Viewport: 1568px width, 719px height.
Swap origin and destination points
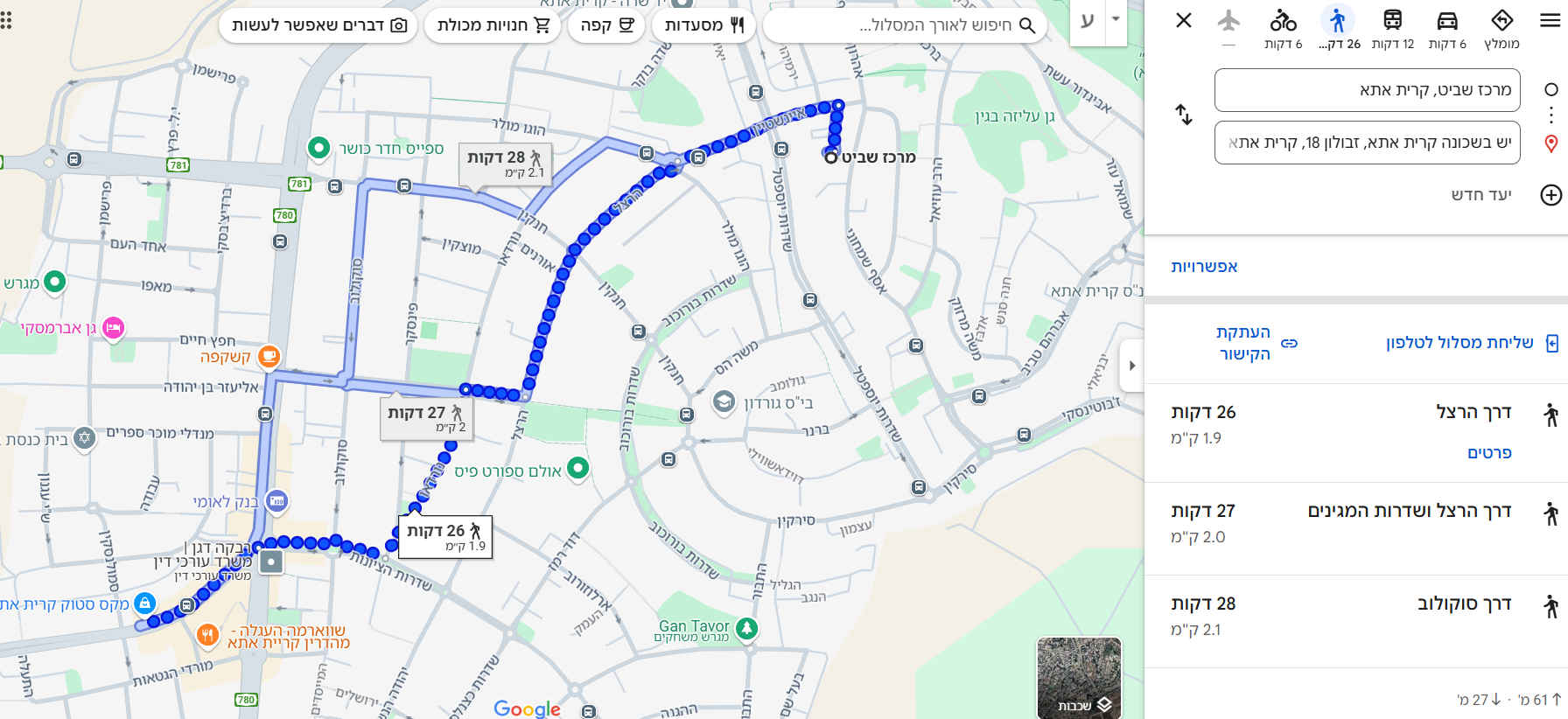(x=1184, y=115)
